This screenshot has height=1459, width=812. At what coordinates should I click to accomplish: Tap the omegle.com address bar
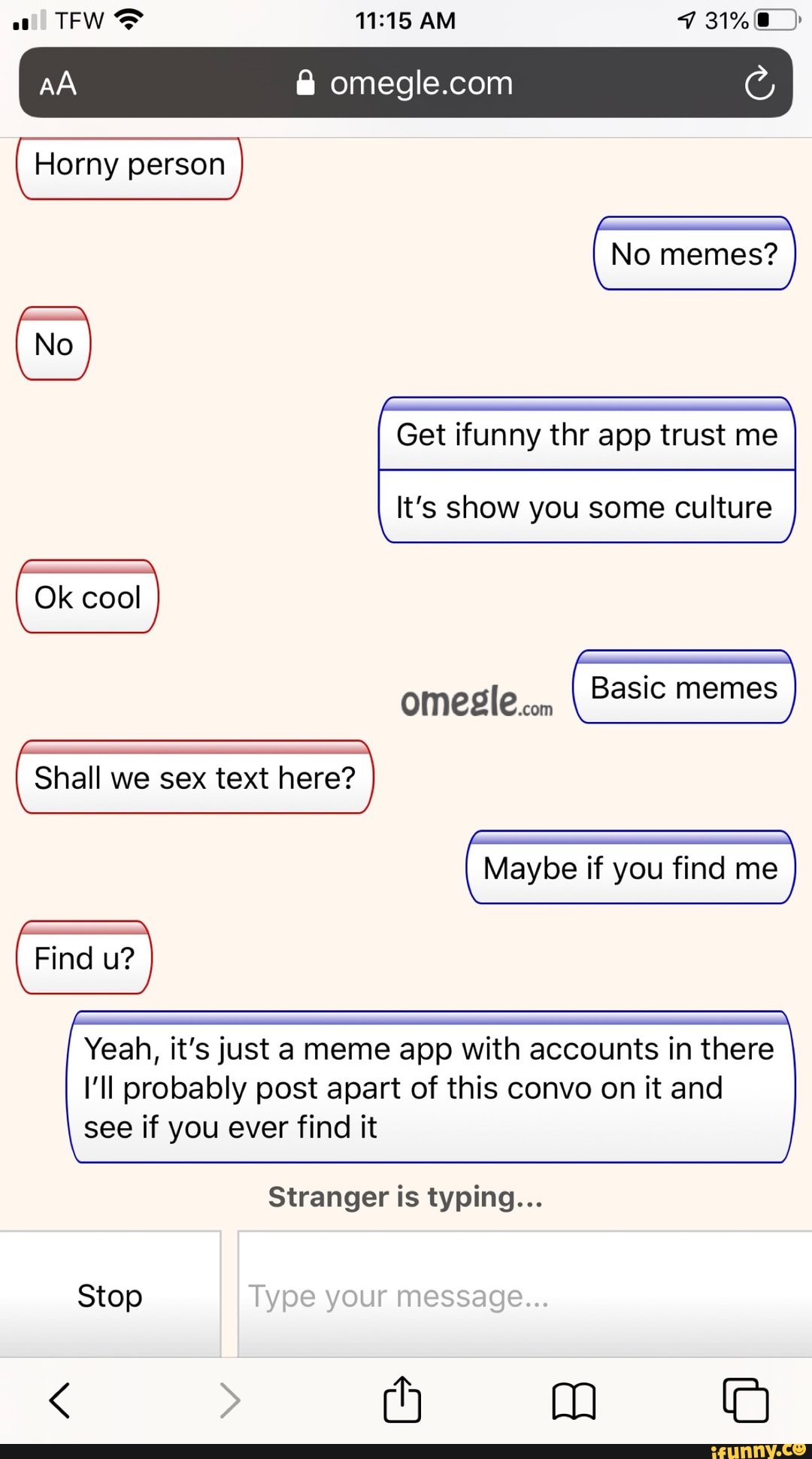click(x=406, y=83)
